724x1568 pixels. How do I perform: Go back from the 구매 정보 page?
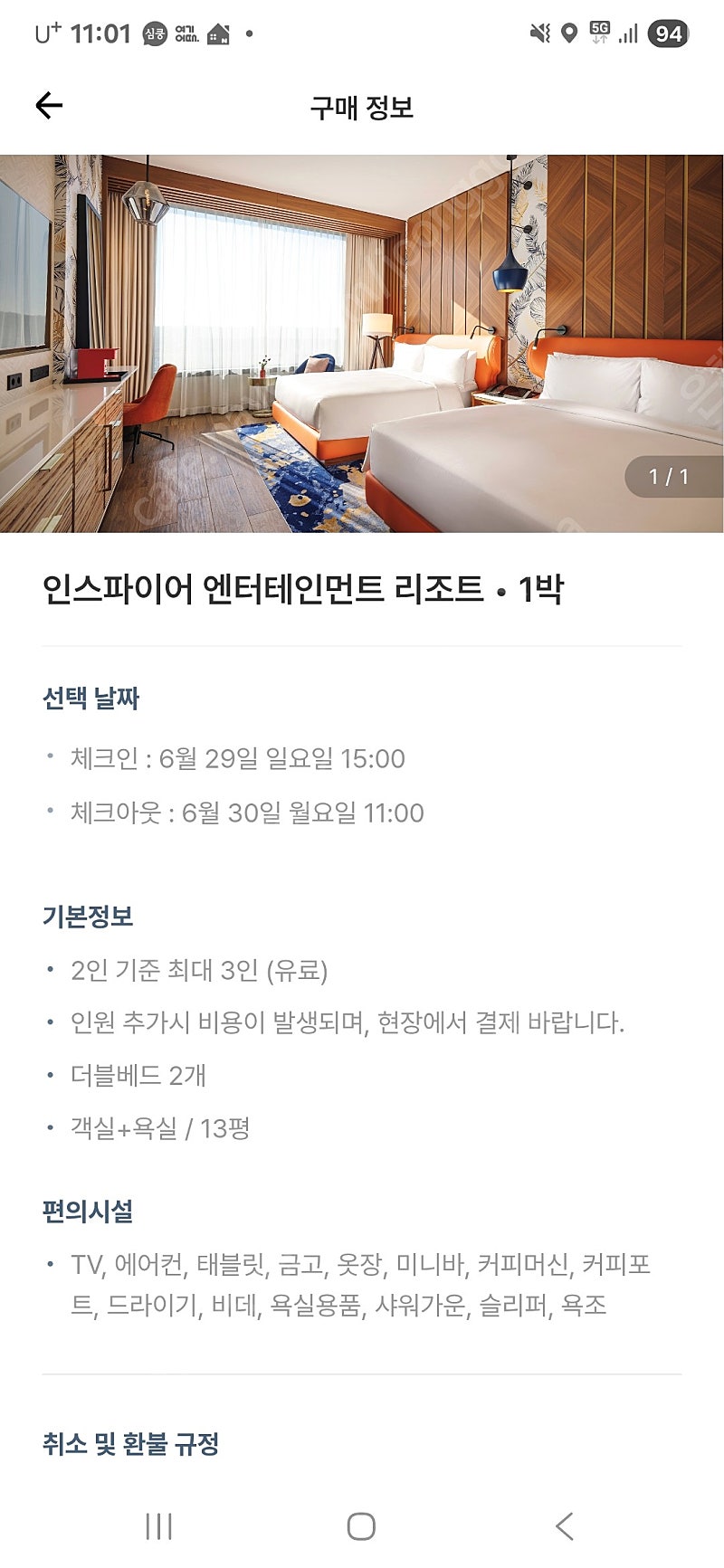pyautogui.click(x=49, y=106)
